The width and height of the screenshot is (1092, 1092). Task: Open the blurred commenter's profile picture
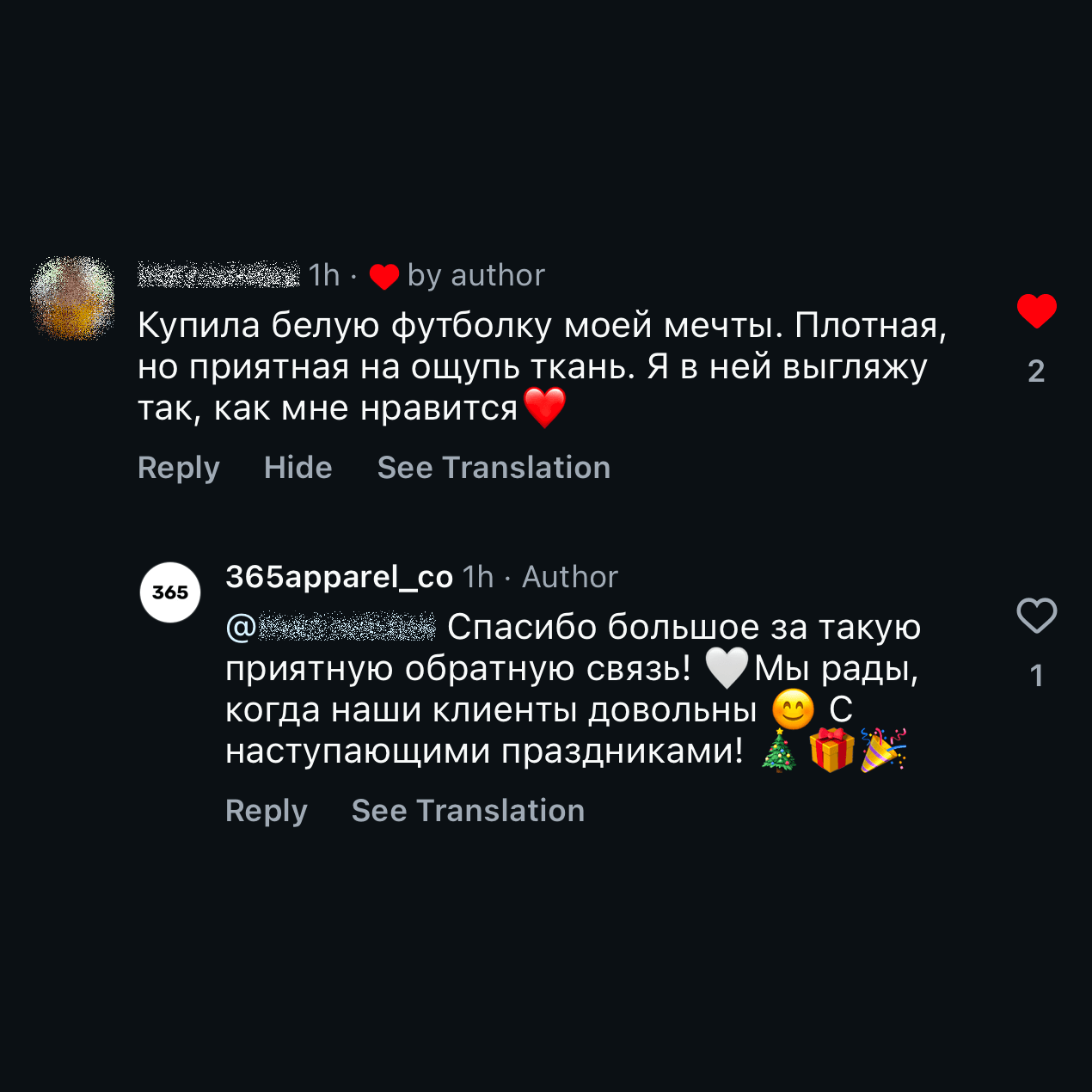[x=73, y=298]
